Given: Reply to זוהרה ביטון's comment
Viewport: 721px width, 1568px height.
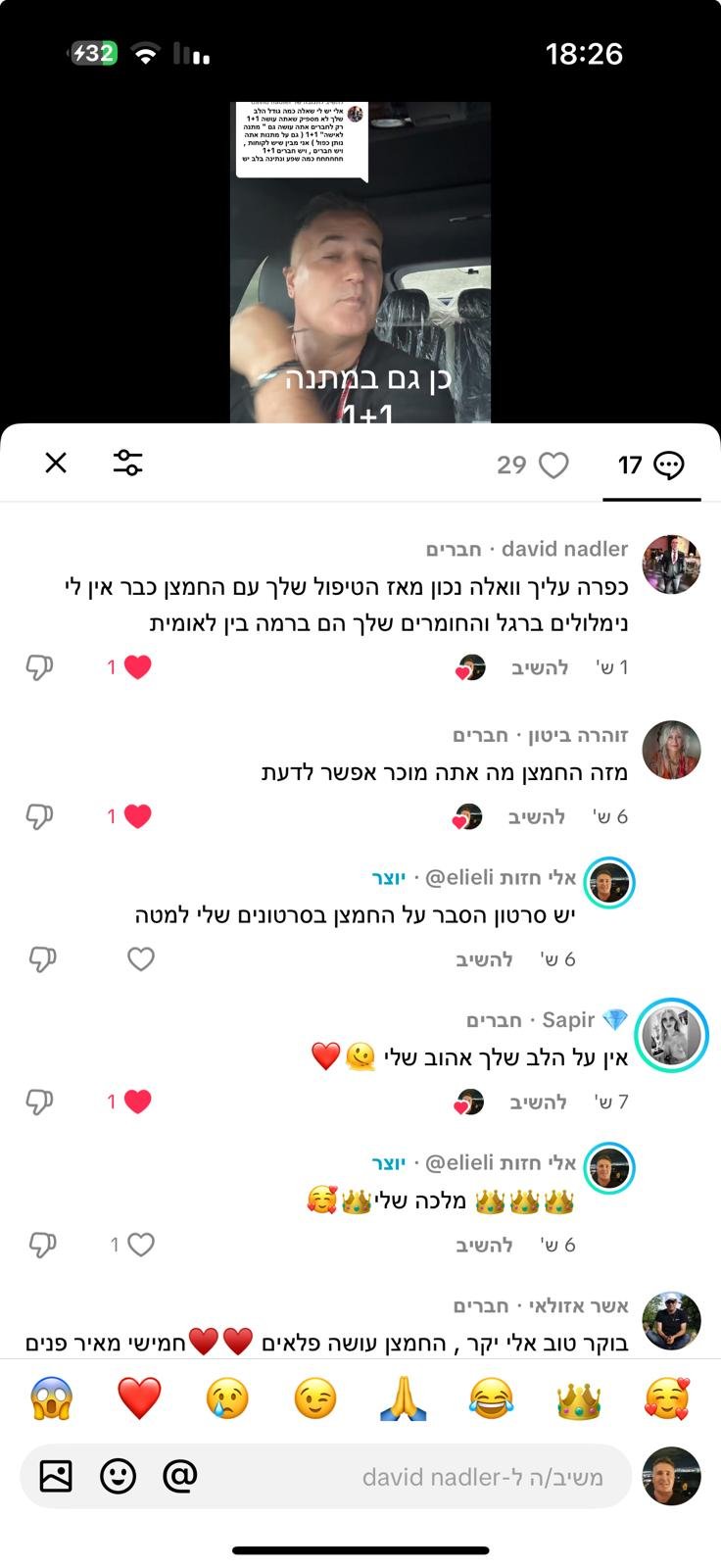Looking at the screenshot, I should [x=537, y=816].
